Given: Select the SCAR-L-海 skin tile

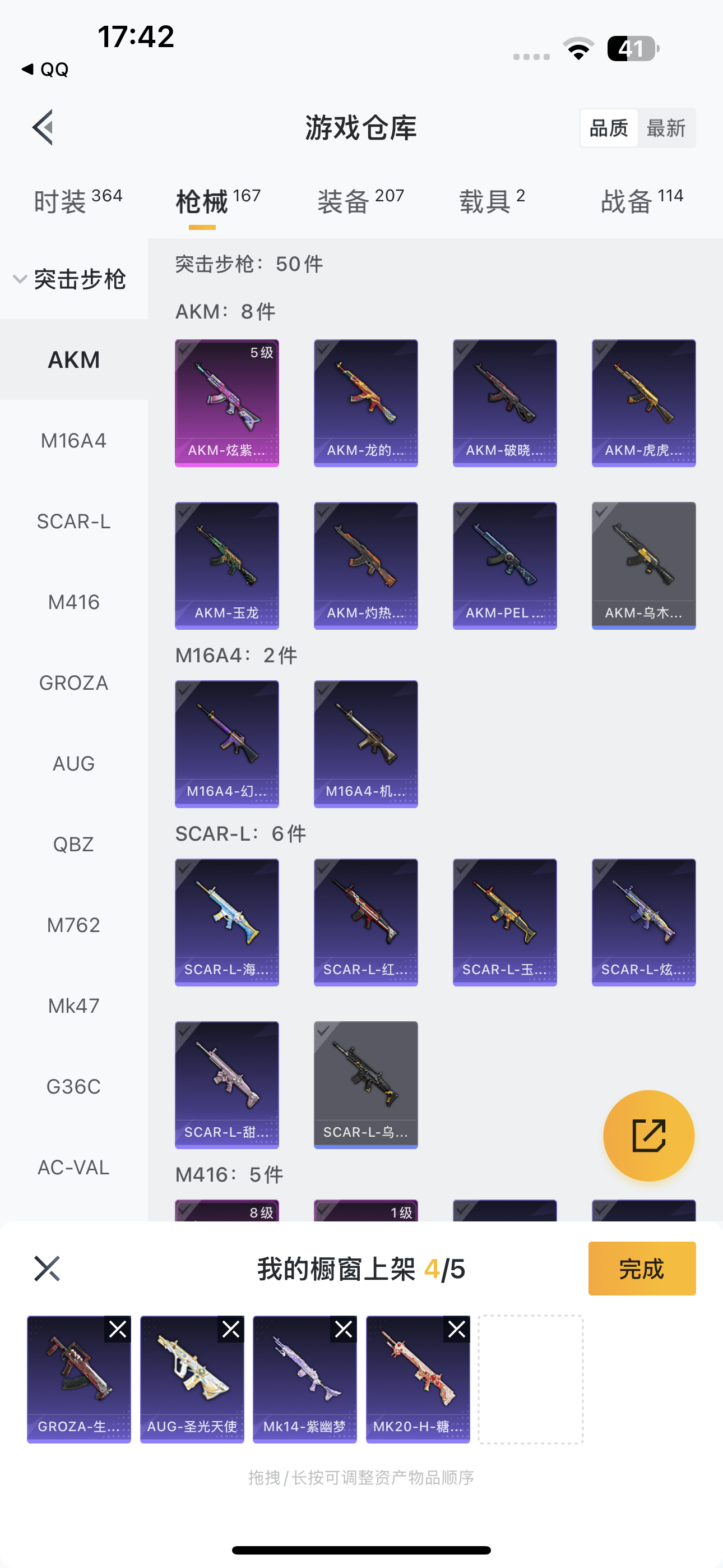Looking at the screenshot, I should [226, 922].
